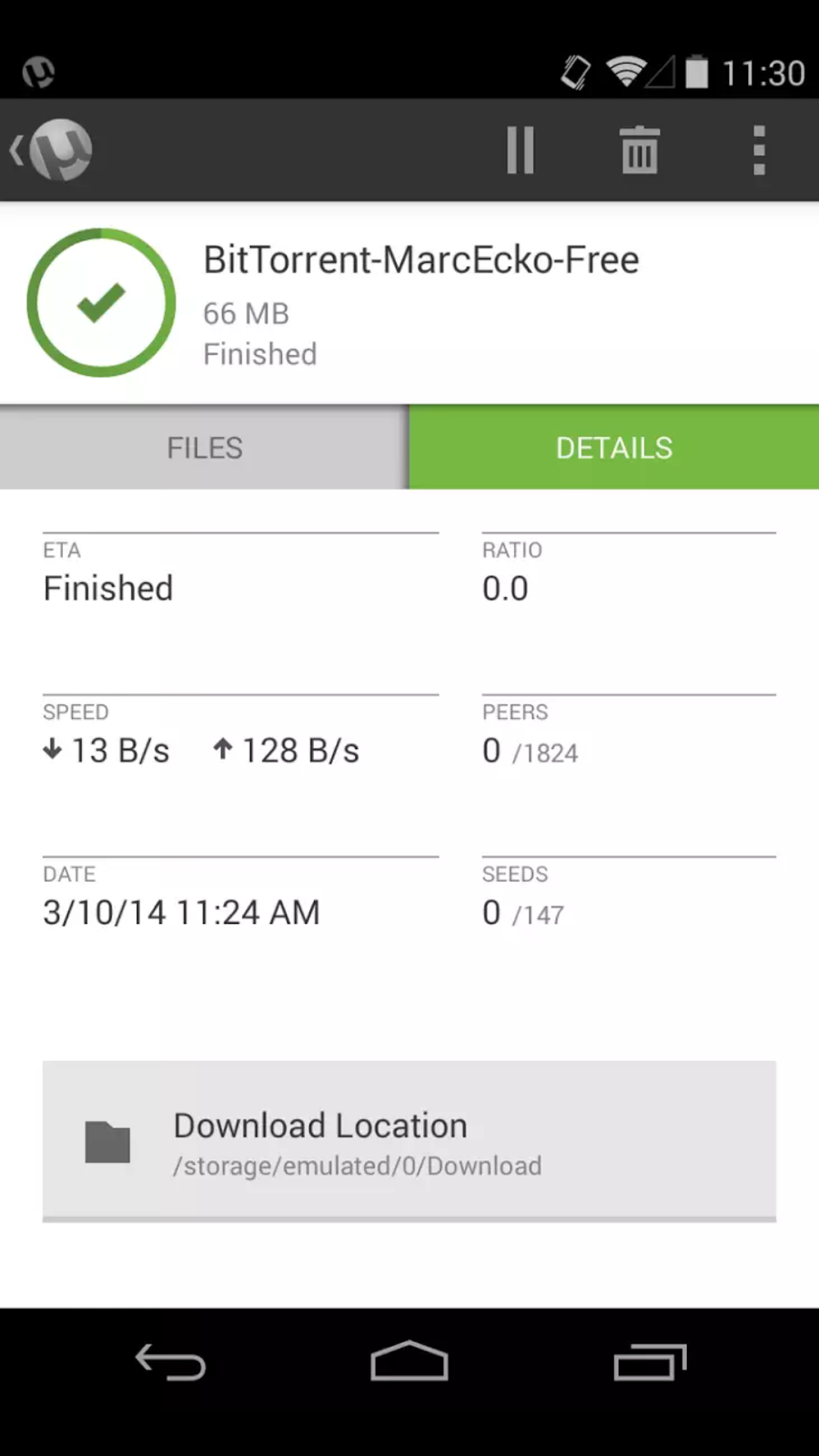This screenshot has height=1456, width=819.
Task: Select the Details tab
Action: point(614,448)
